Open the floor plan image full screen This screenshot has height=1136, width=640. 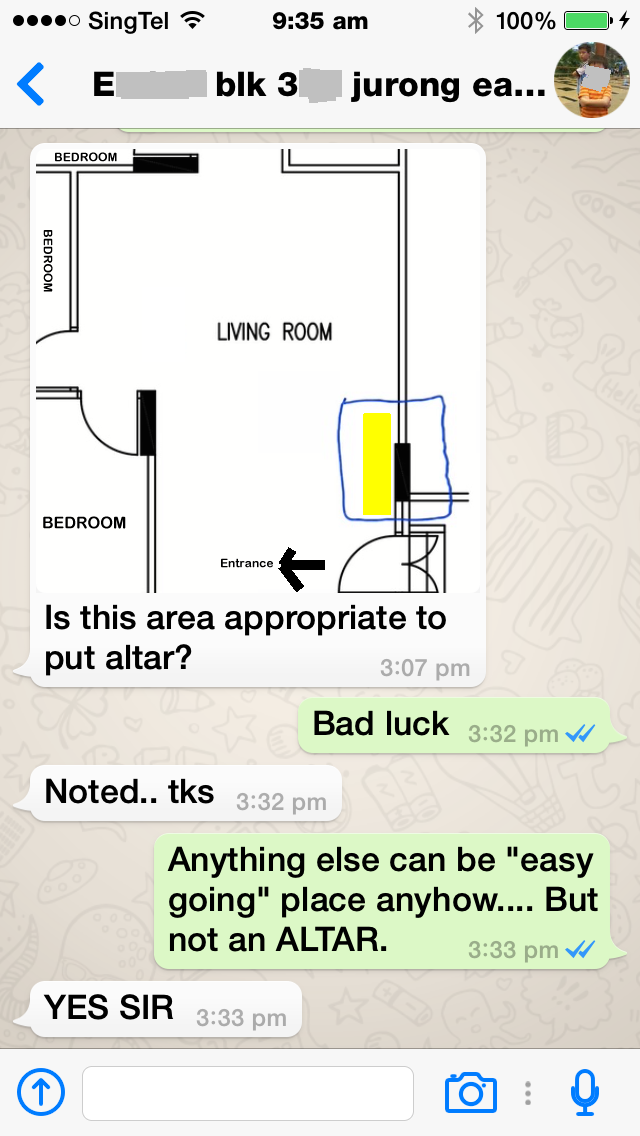(x=258, y=370)
